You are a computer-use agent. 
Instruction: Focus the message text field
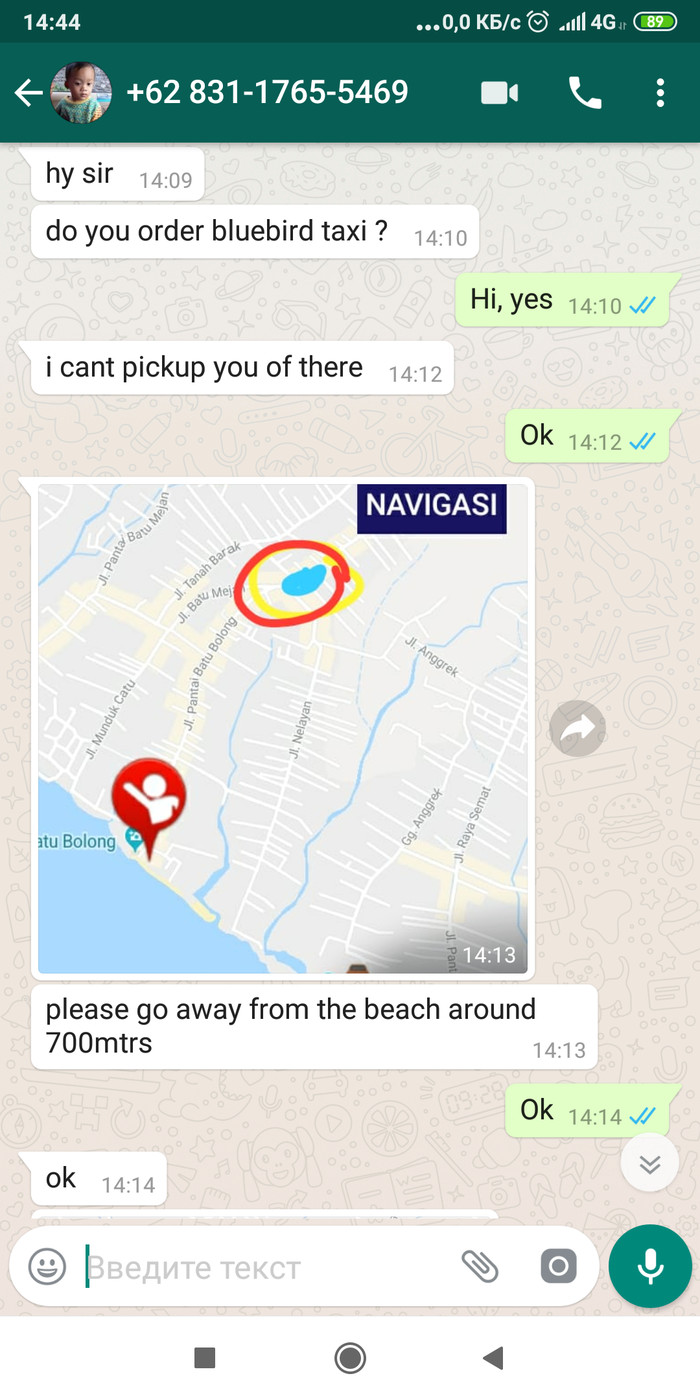pos(260,1268)
